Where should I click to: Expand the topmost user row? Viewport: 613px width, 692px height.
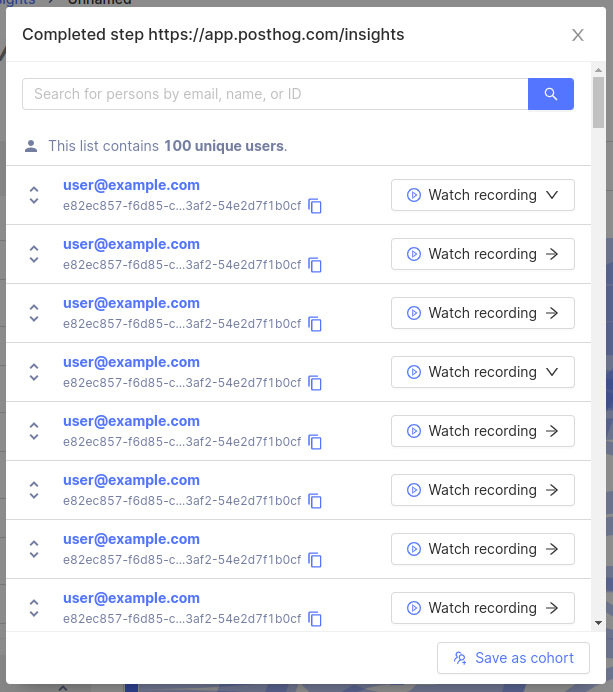34,195
